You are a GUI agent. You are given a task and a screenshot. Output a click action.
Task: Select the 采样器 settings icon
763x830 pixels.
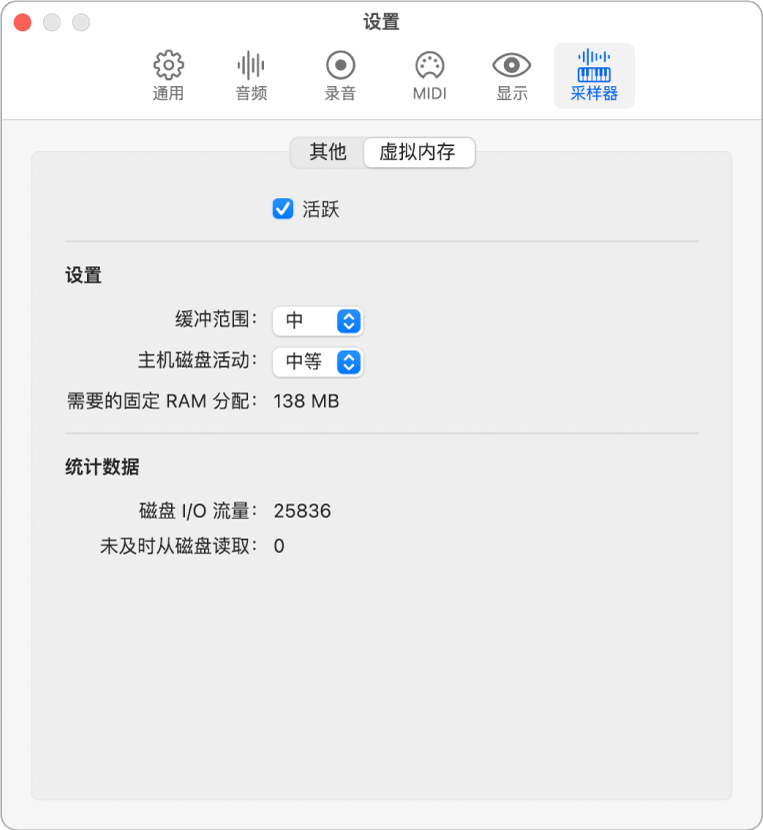pos(594,75)
